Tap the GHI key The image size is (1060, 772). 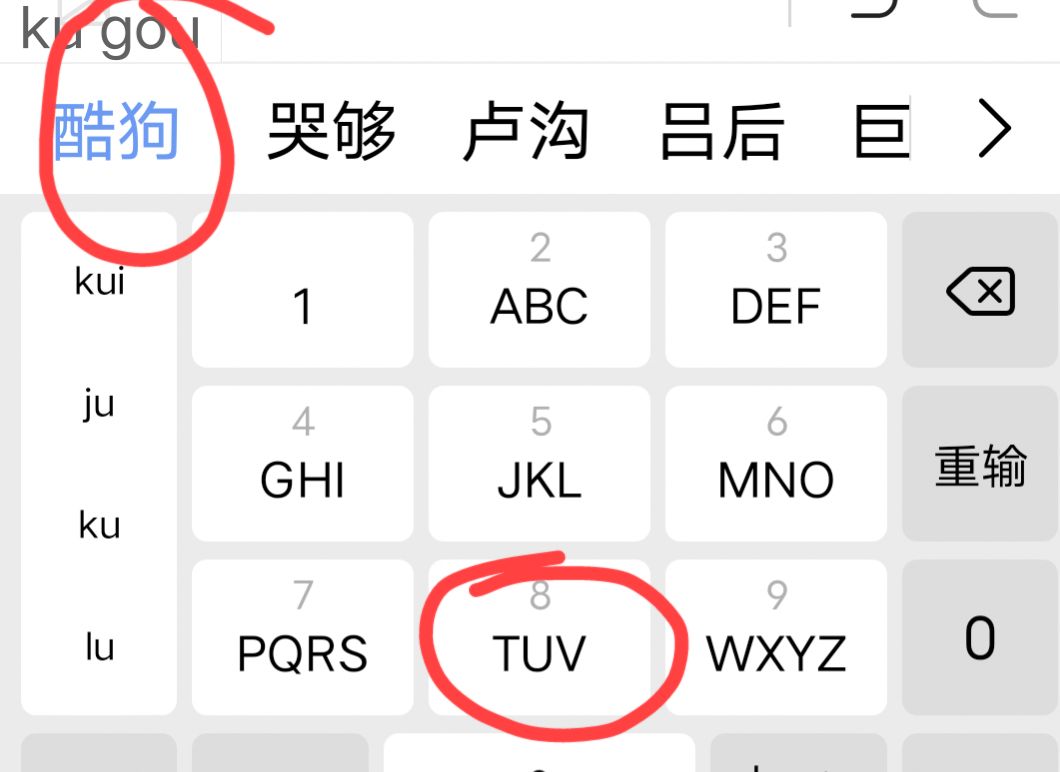click(x=303, y=464)
